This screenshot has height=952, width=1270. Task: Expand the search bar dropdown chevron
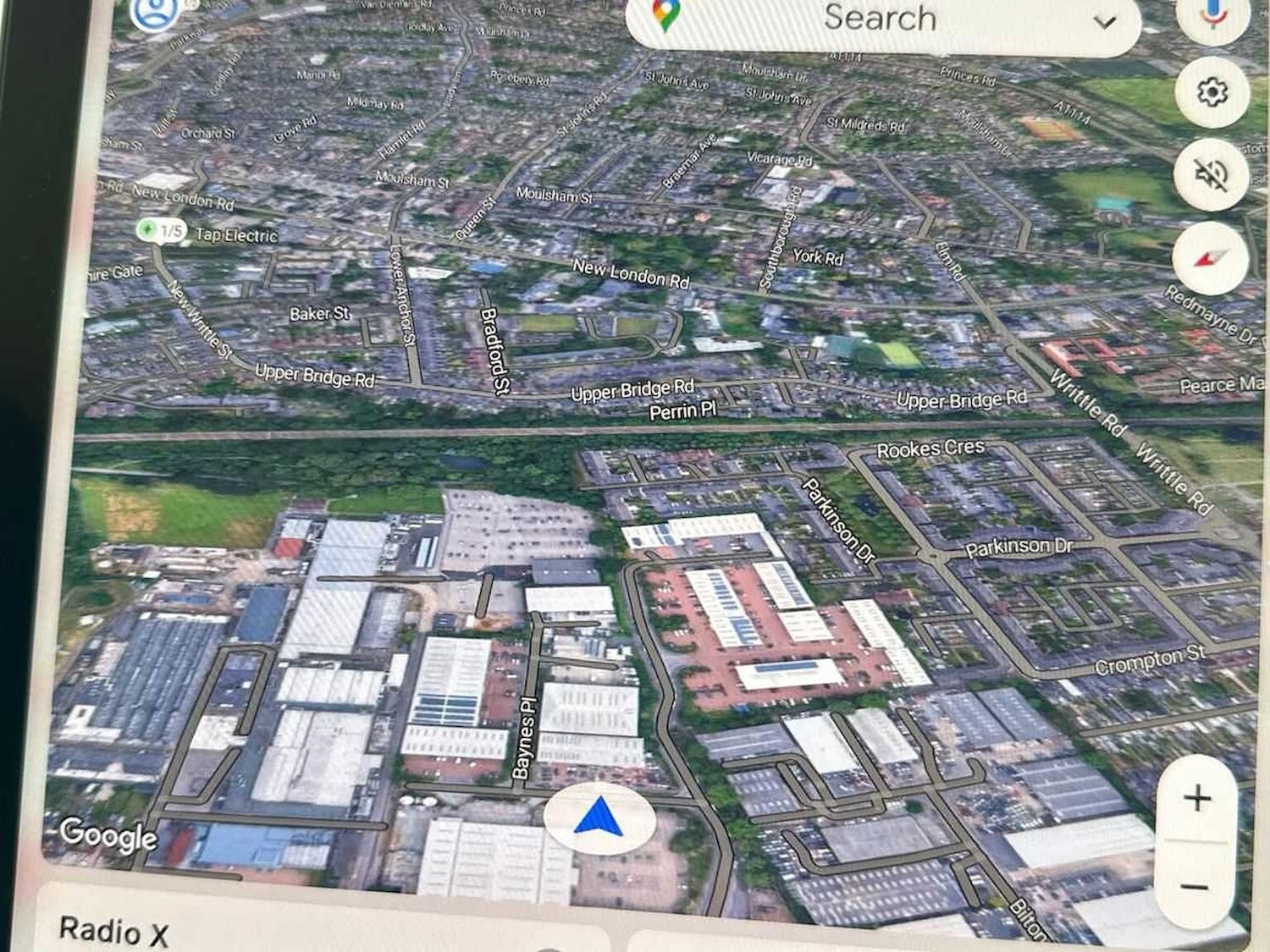point(1104,22)
